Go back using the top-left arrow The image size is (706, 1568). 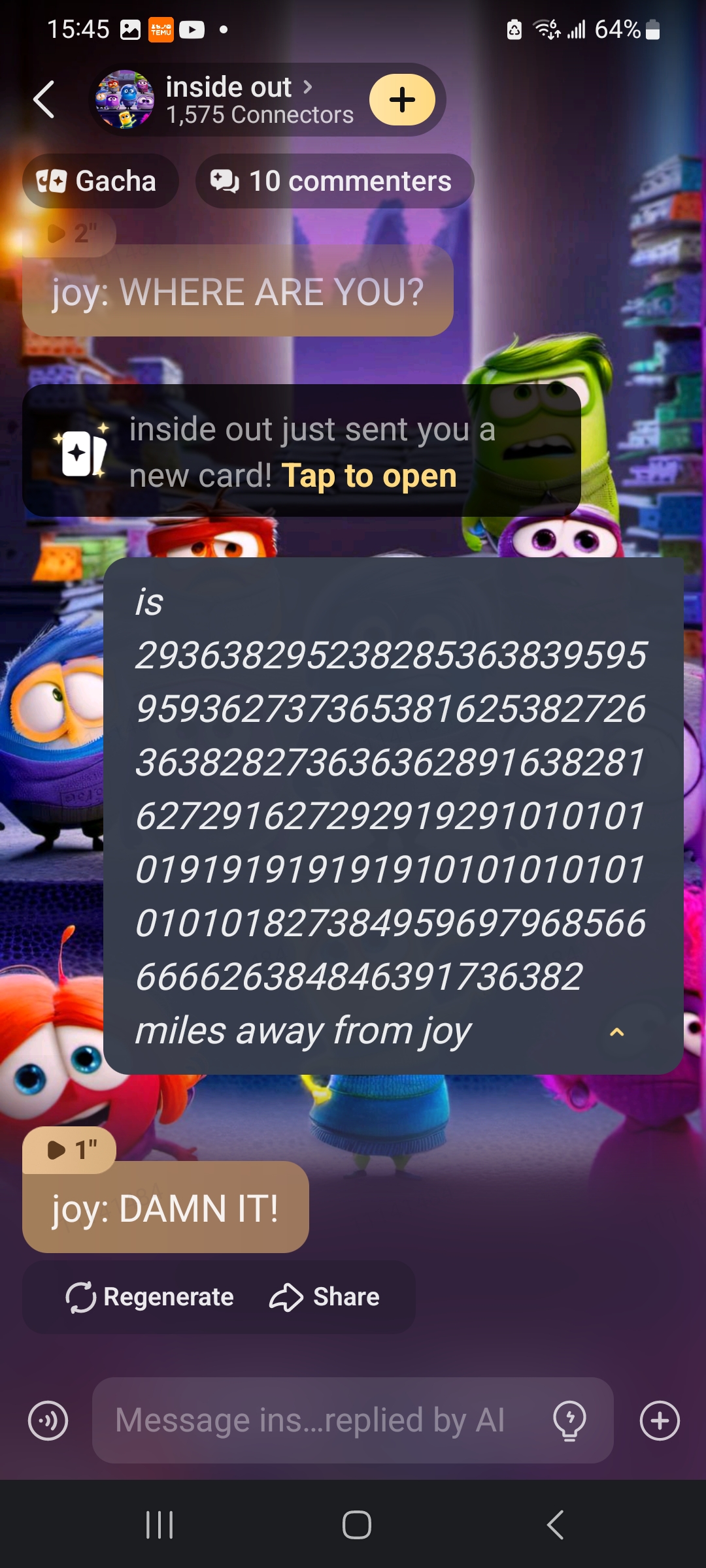pos(44,100)
